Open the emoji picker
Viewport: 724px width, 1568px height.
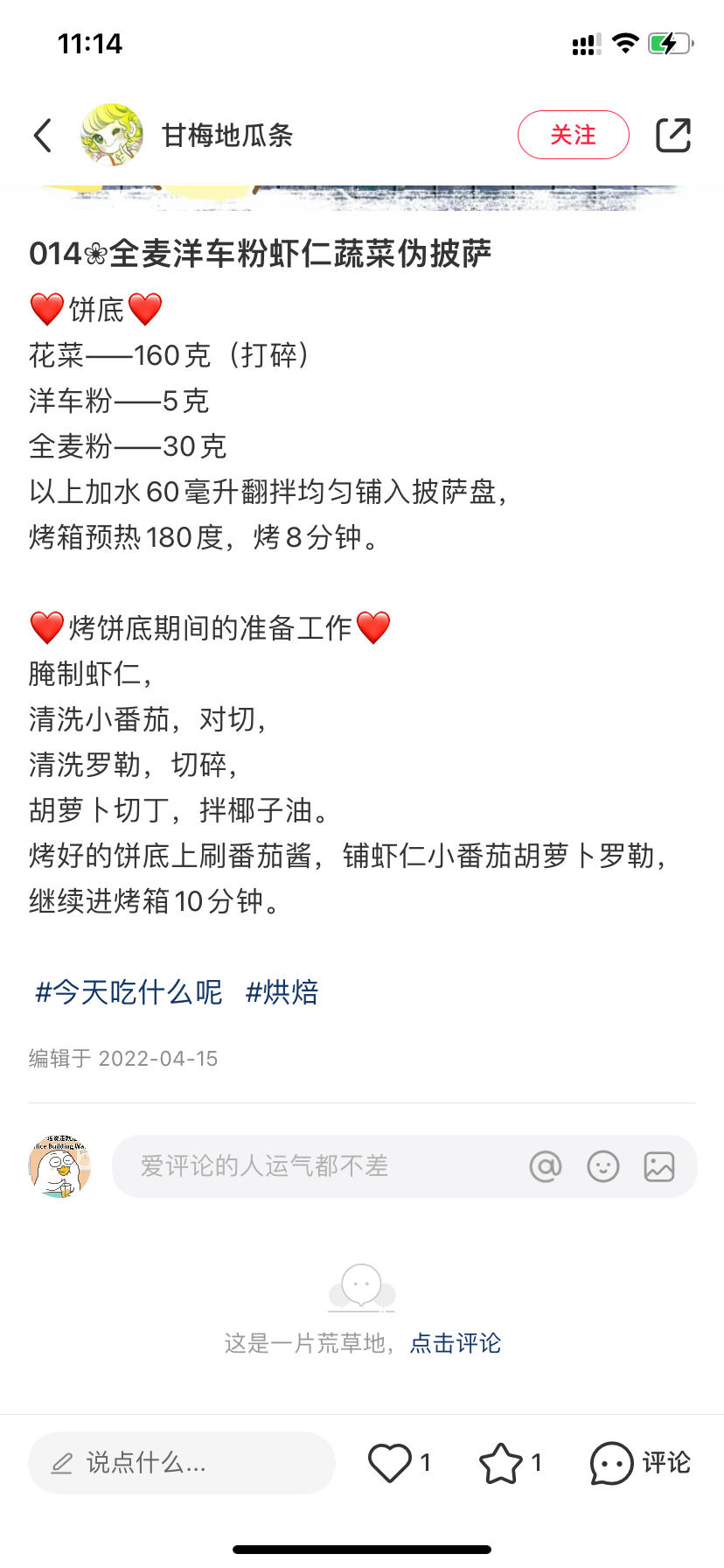pos(602,1166)
